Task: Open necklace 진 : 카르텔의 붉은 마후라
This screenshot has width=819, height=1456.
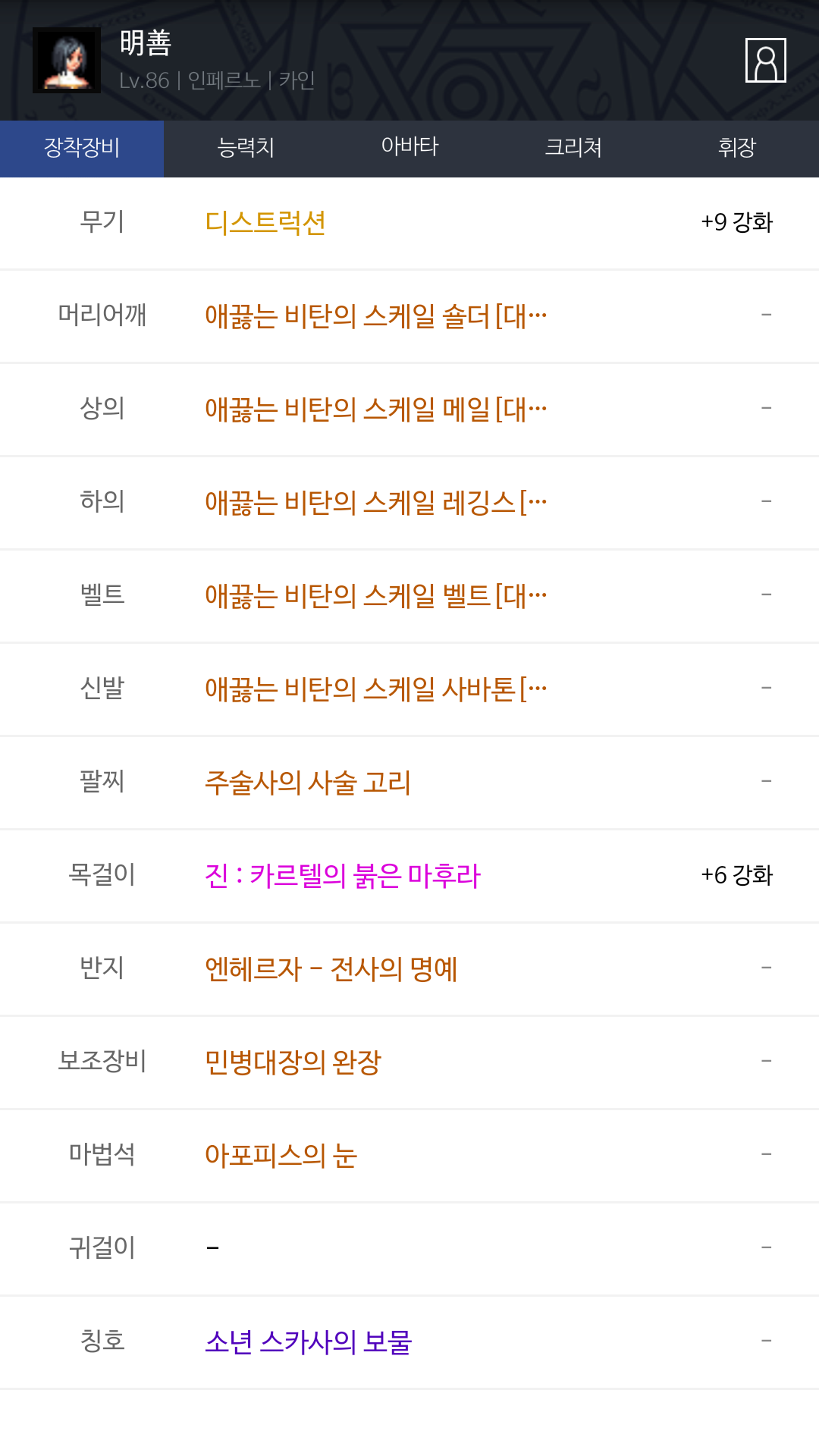Action: point(343,875)
